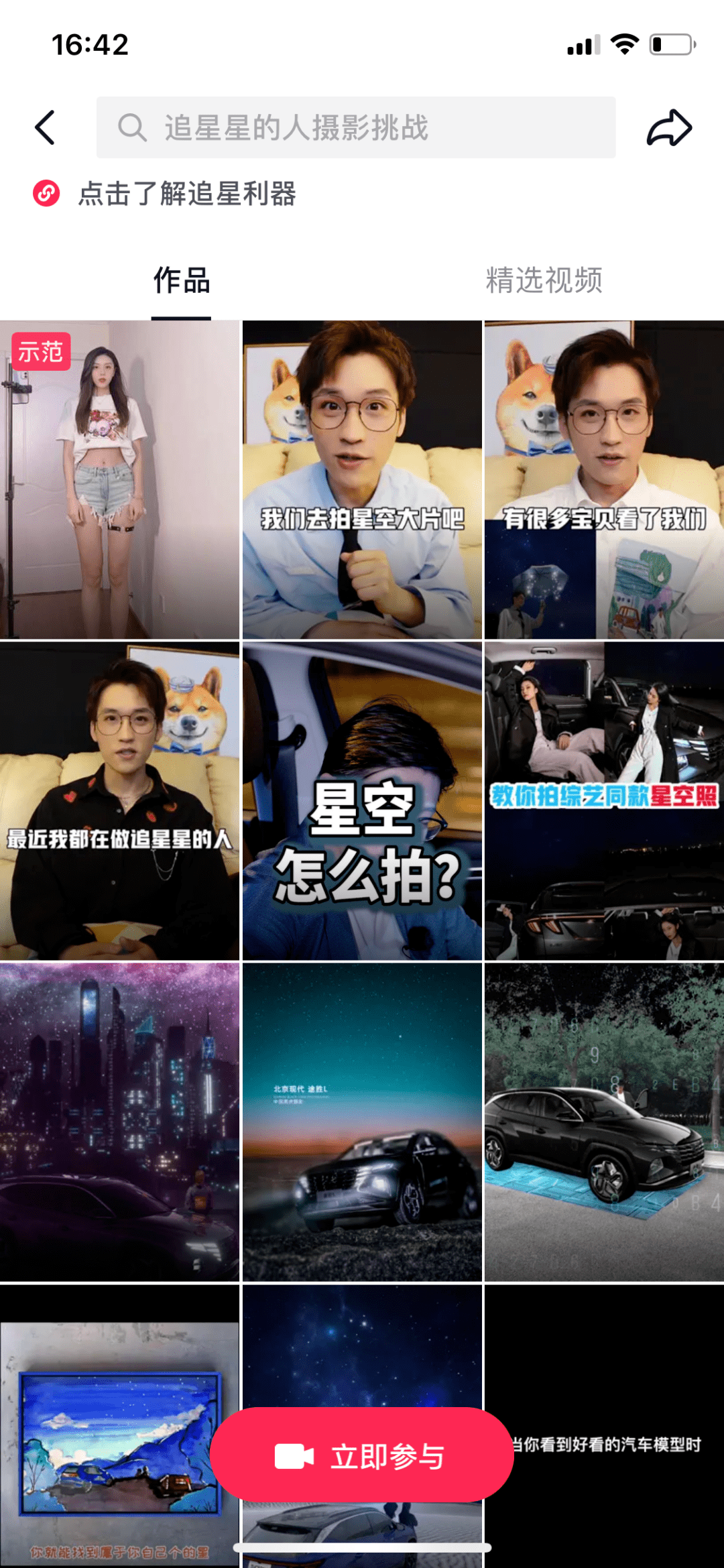The height and width of the screenshot is (1568, 724).
Task: Open the 示范 demo video
Action: 119,479
